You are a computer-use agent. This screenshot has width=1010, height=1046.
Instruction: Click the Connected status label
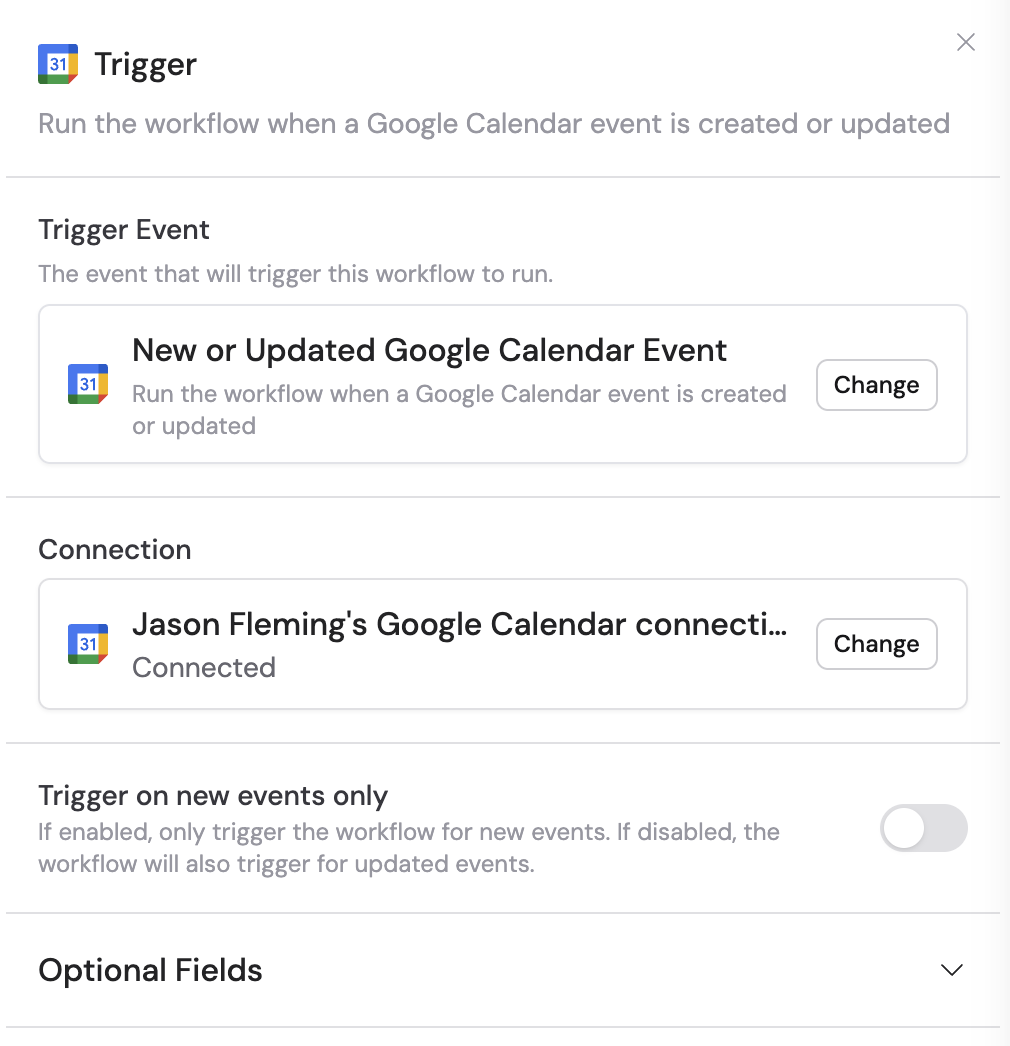(x=203, y=667)
